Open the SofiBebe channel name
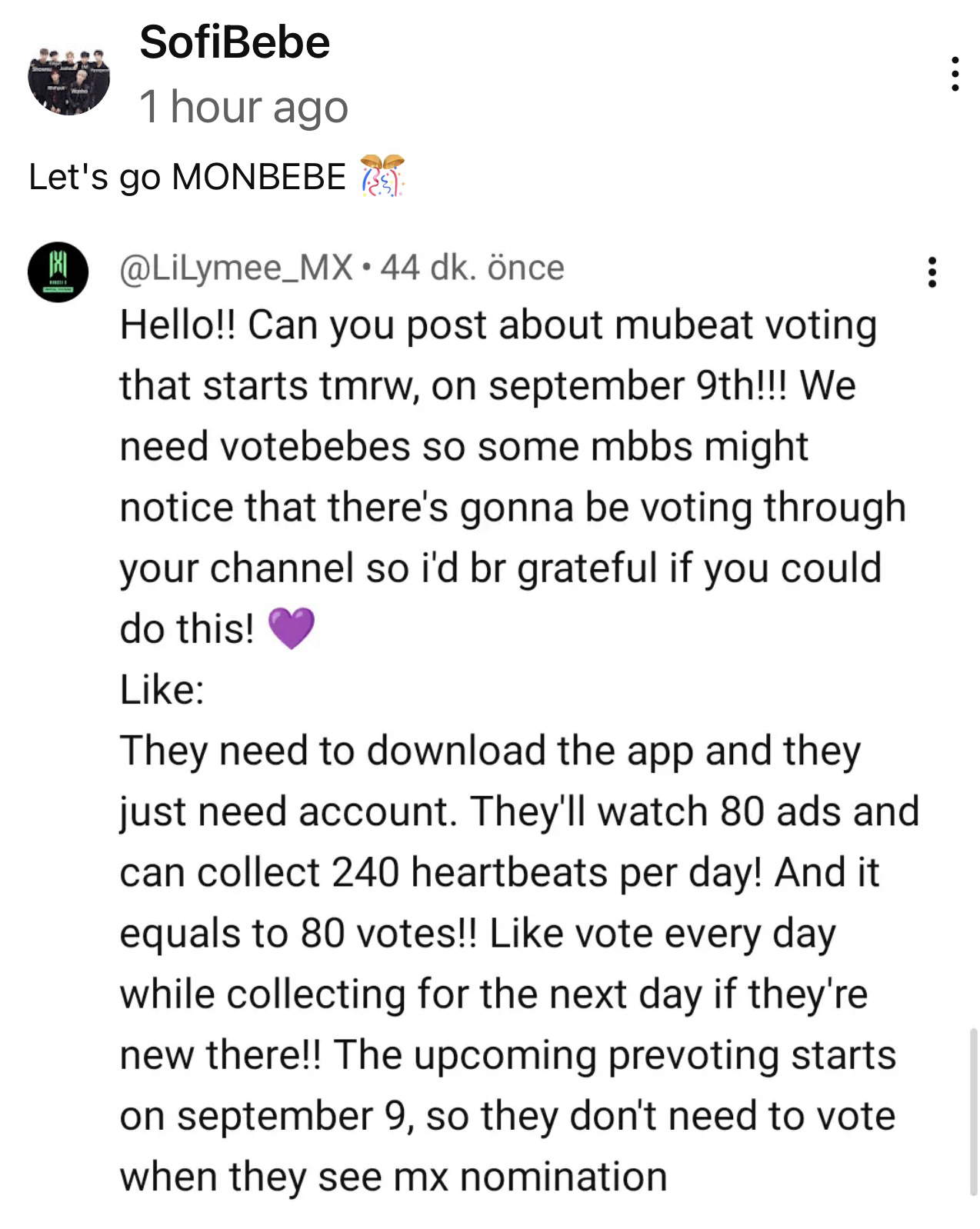The width and height of the screenshot is (980, 1229). 235,42
